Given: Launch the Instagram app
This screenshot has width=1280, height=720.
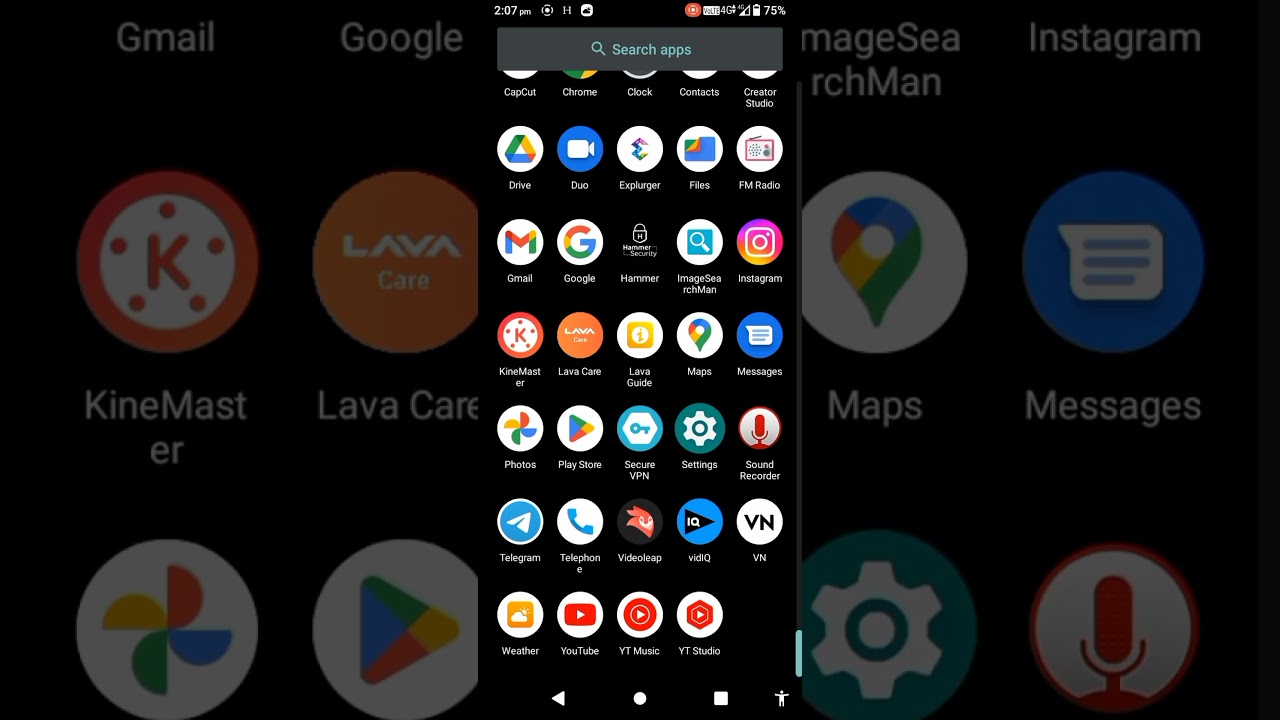Looking at the screenshot, I should click(759, 243).
